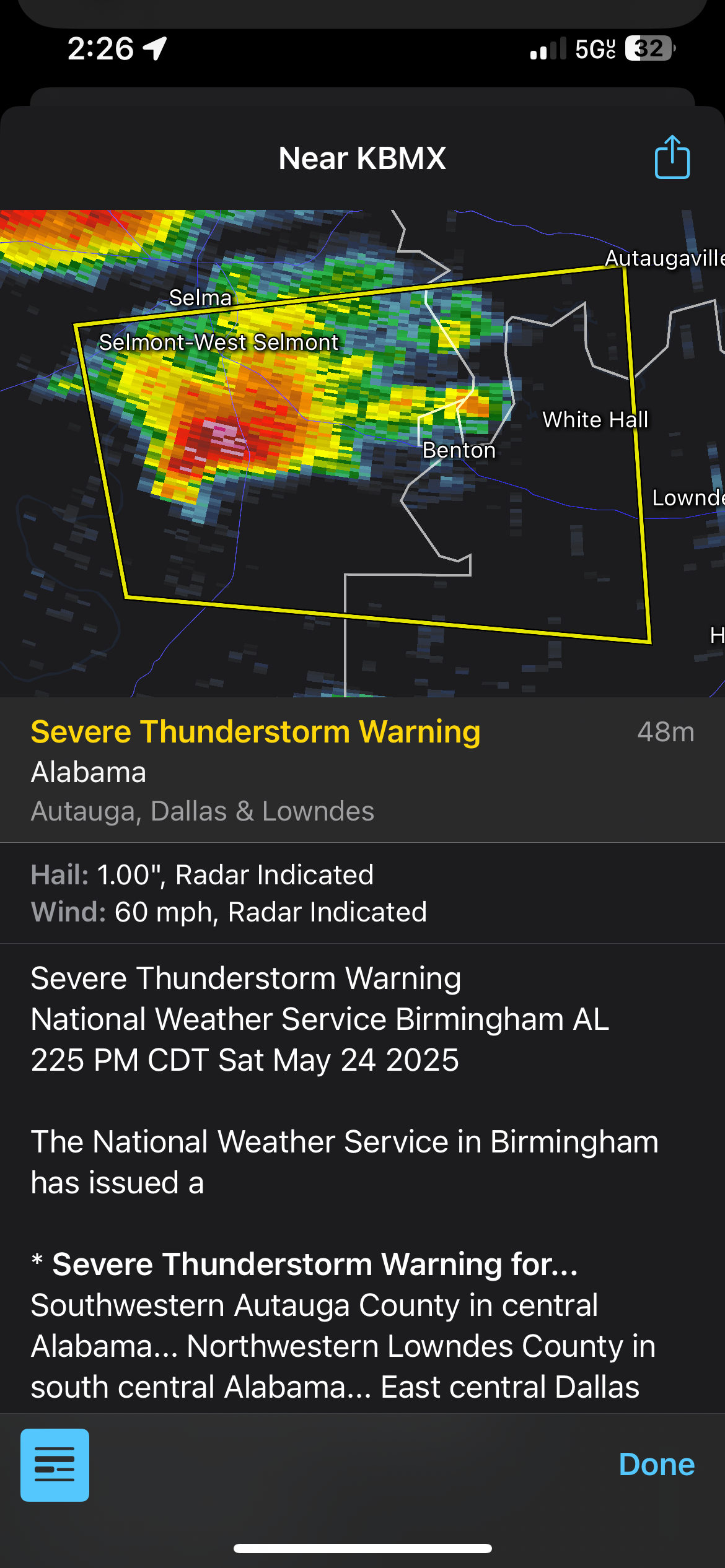Share this severe thunderstorm warning

point(672,157)
